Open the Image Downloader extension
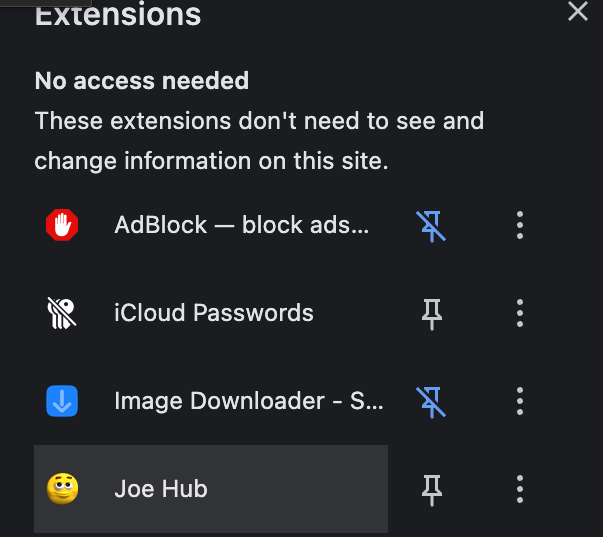This screenshot has width=603, height=537. (210, 401)
